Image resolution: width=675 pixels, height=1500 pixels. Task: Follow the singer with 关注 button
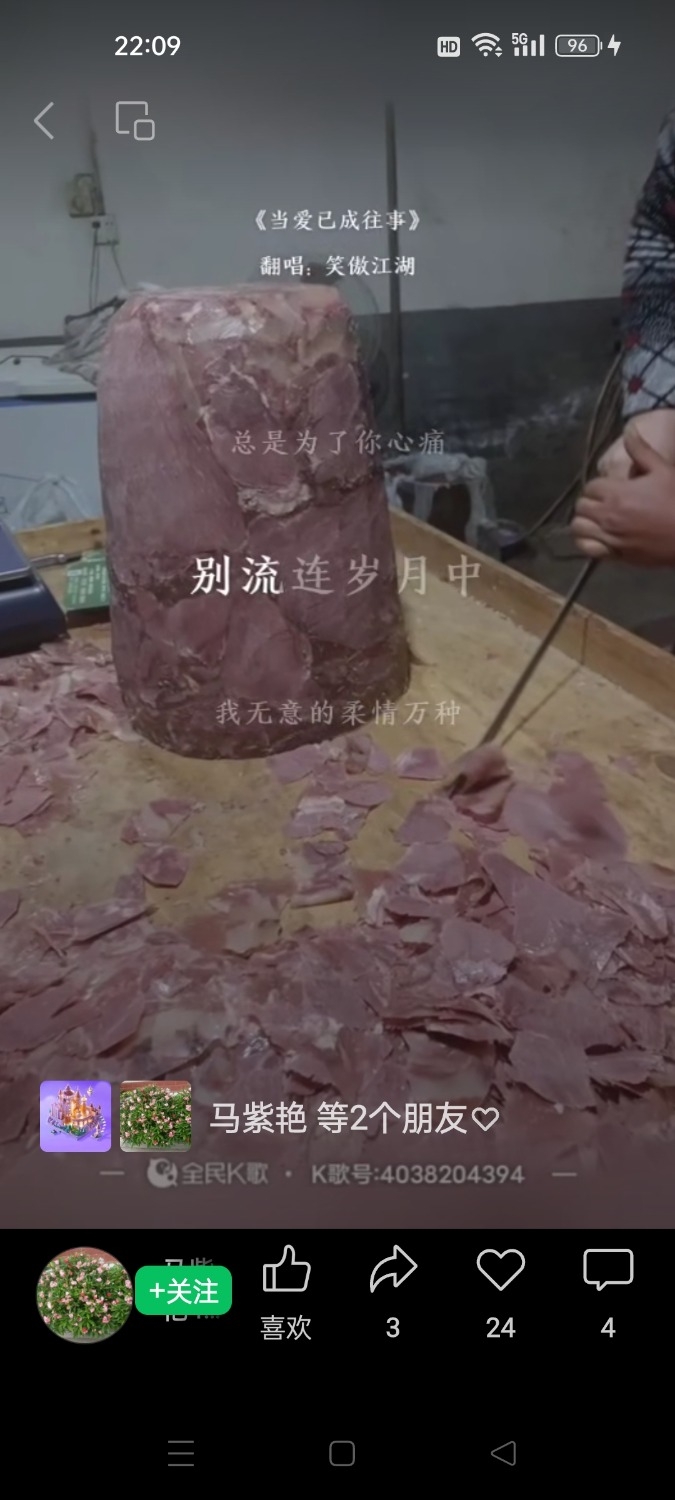tap(184, 1291)
